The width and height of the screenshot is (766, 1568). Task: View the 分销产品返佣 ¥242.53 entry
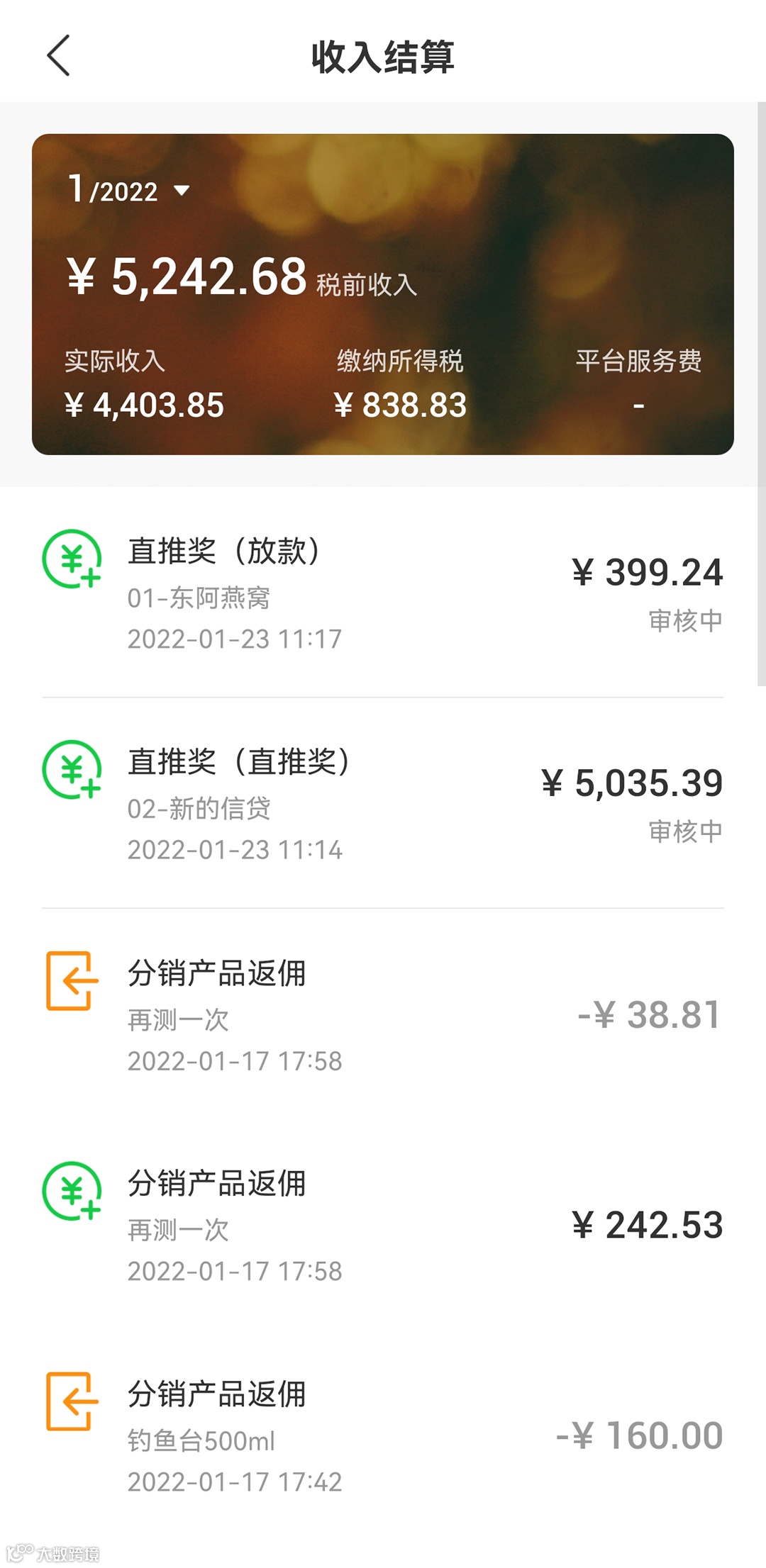point(383,1225)
